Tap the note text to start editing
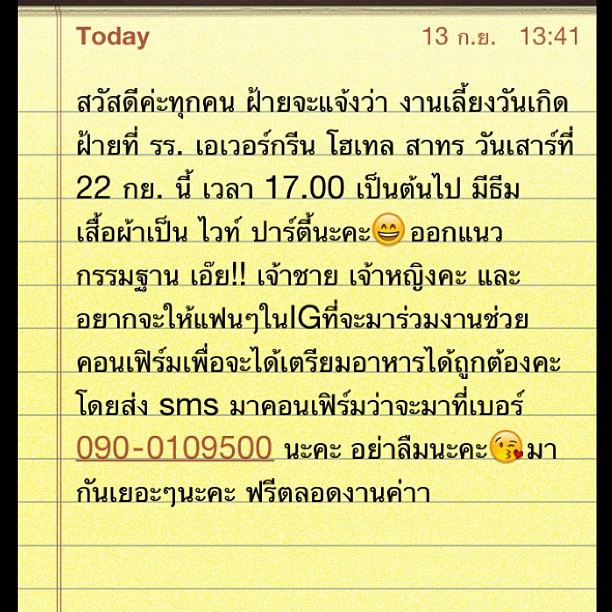The height and width of the screenshot is (612, 612). pos(320,270)
